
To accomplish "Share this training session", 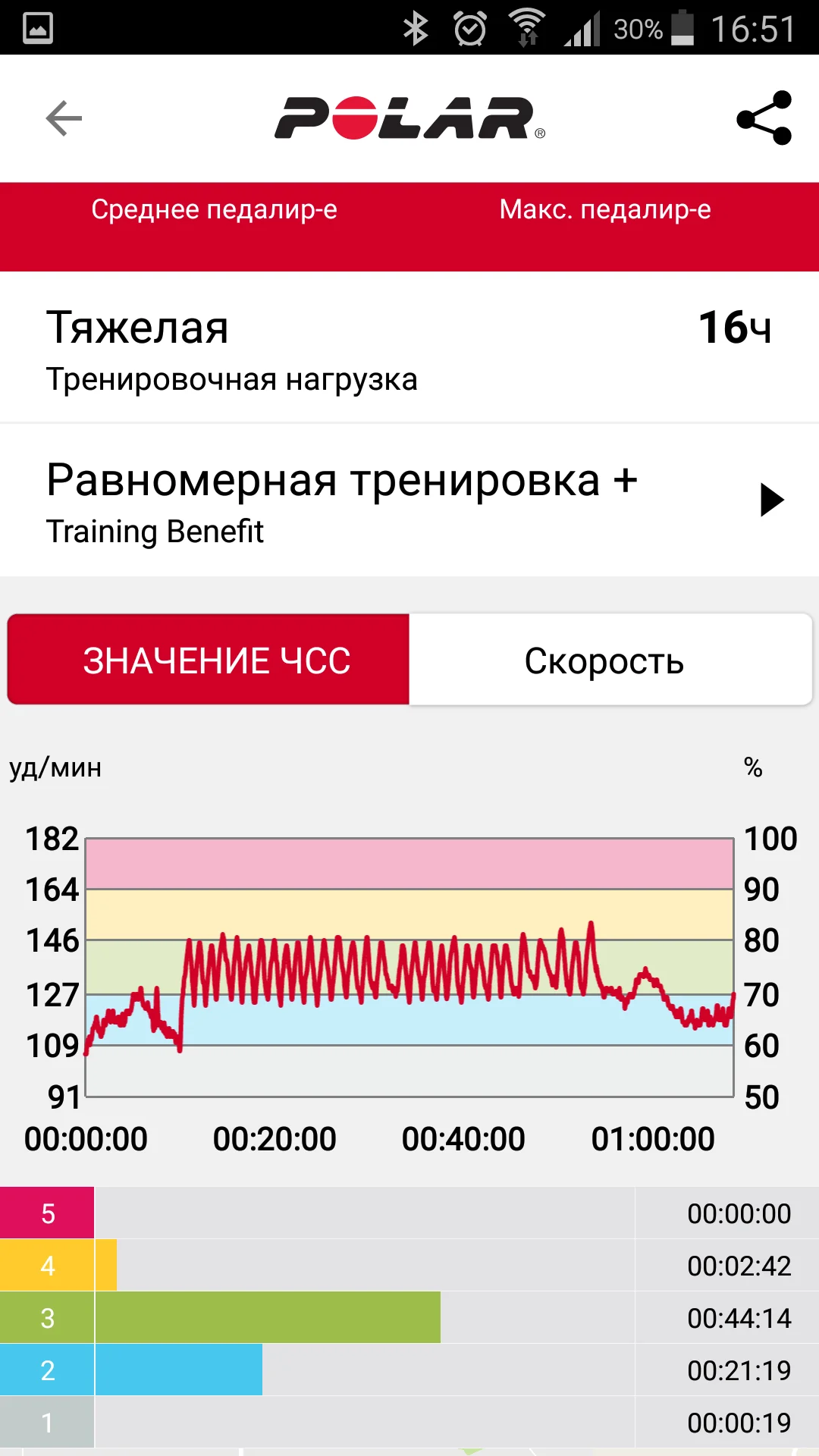I will pos(764,118).
